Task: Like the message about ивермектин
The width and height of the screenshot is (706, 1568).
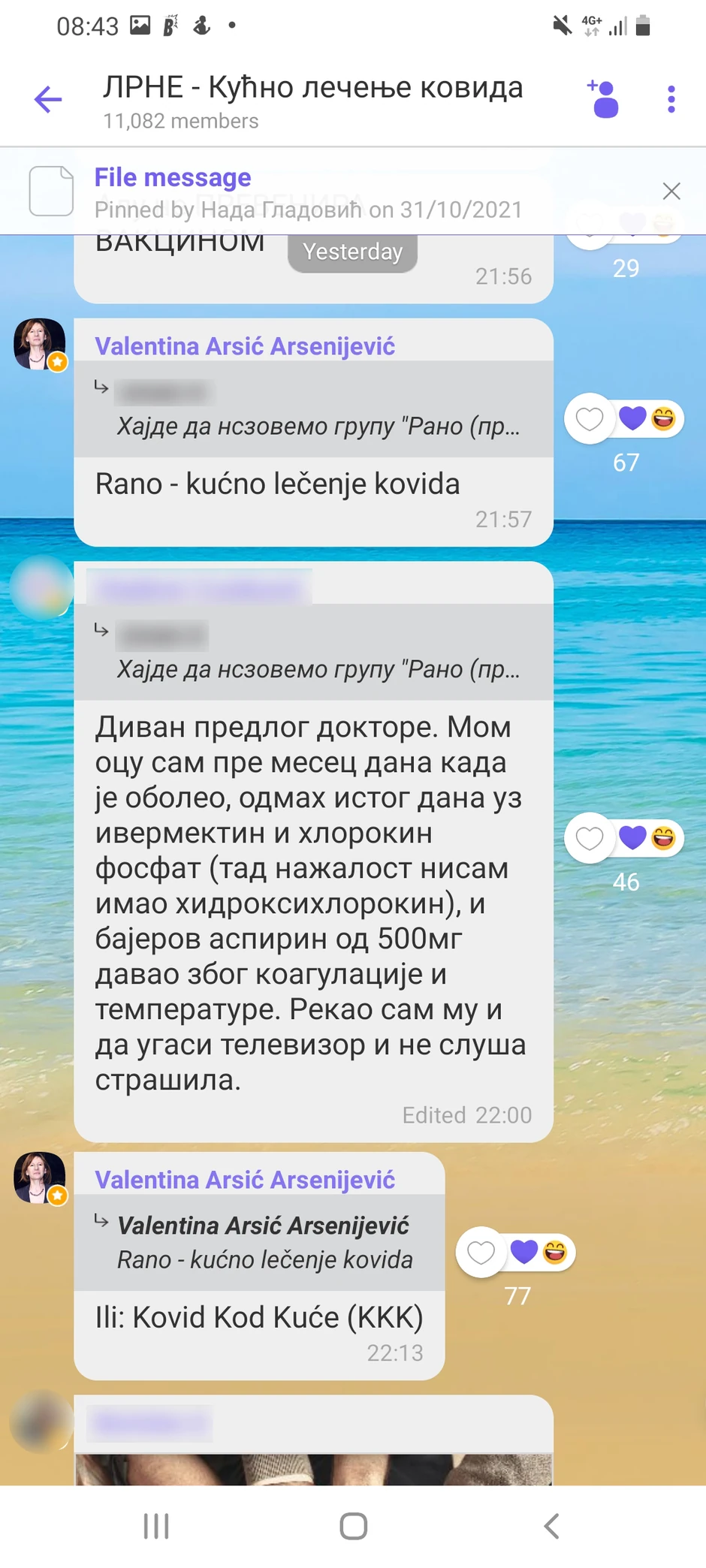Action: click(590, 838)
